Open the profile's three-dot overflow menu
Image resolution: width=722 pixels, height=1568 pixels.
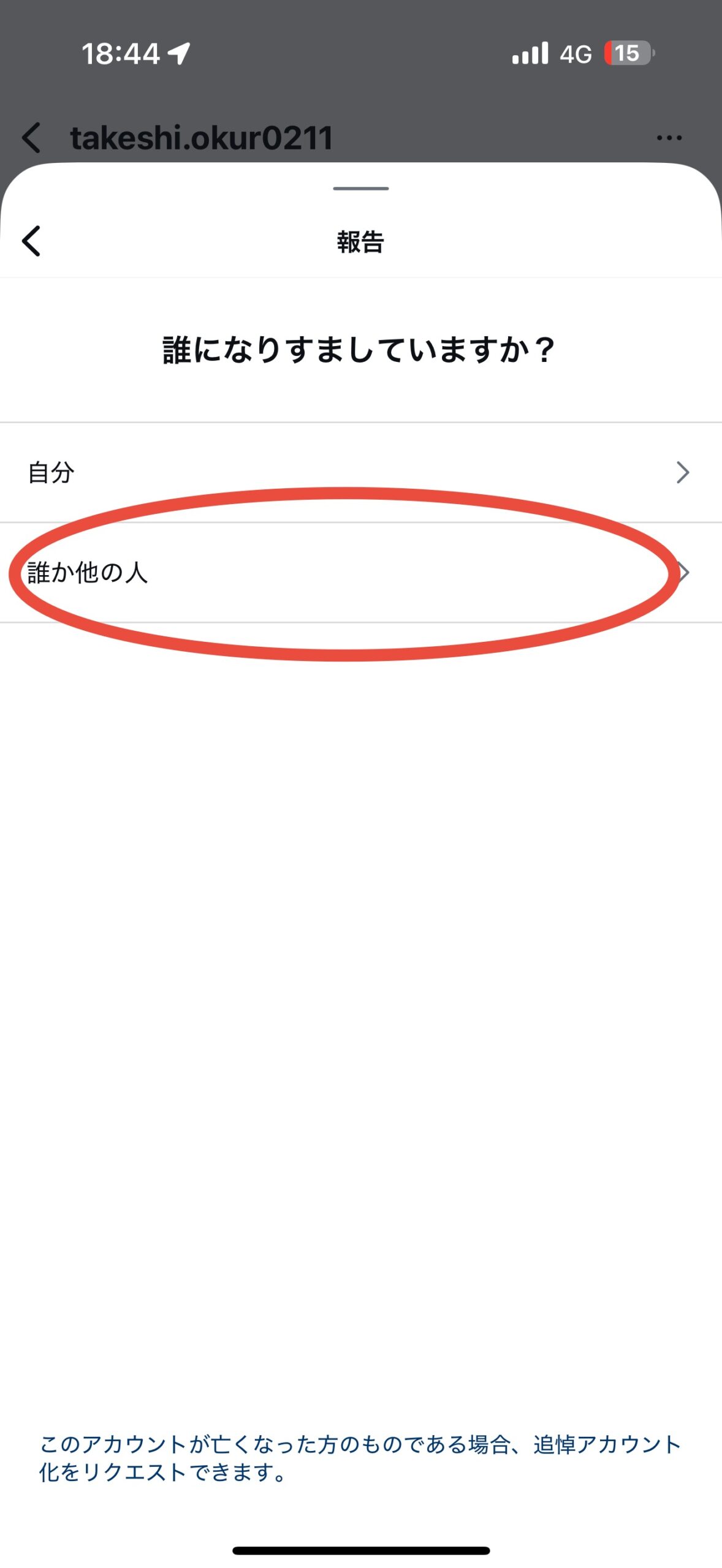click(669, 138)
